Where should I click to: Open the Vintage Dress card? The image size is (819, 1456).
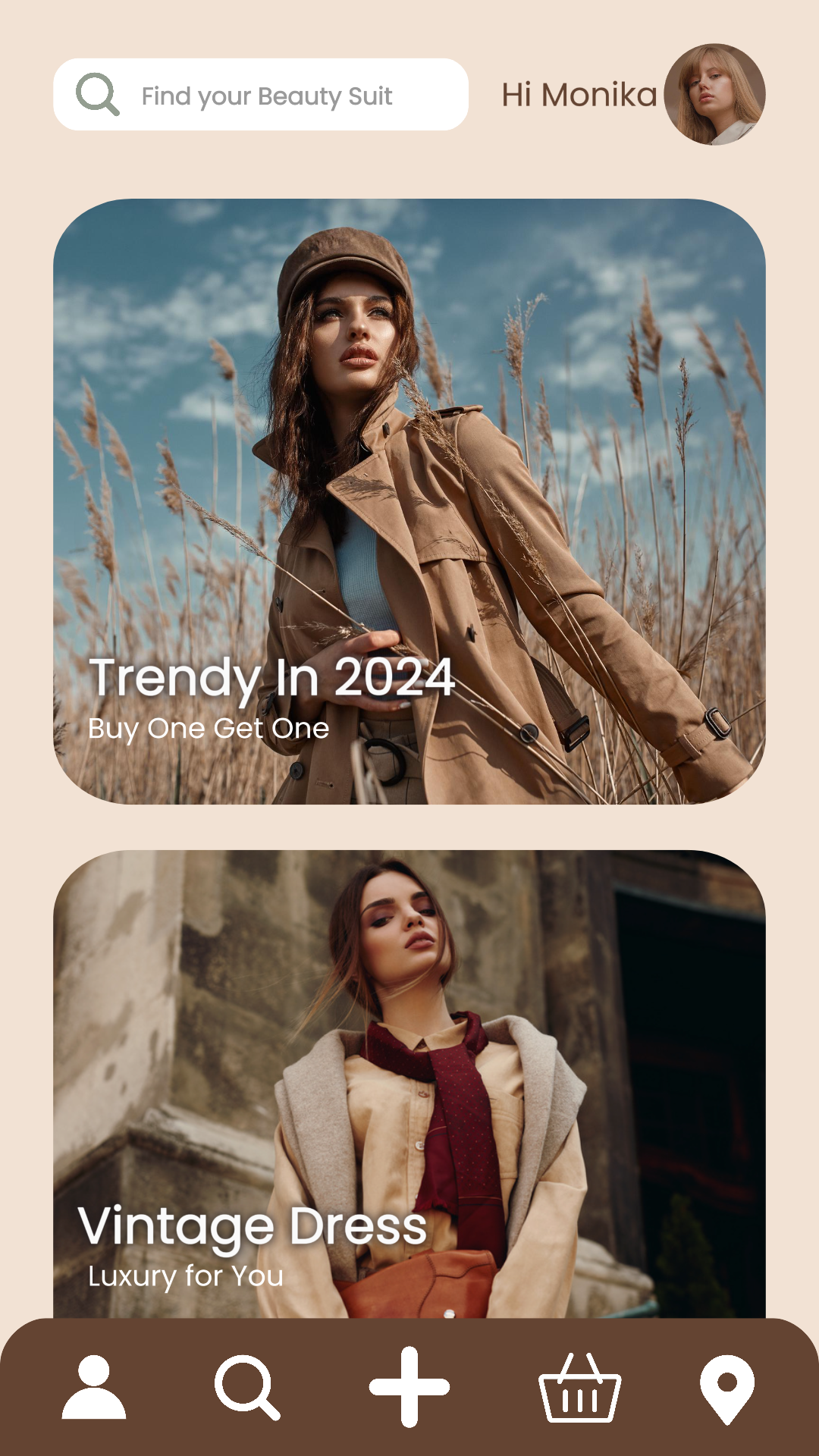(x=409, y=1084)
